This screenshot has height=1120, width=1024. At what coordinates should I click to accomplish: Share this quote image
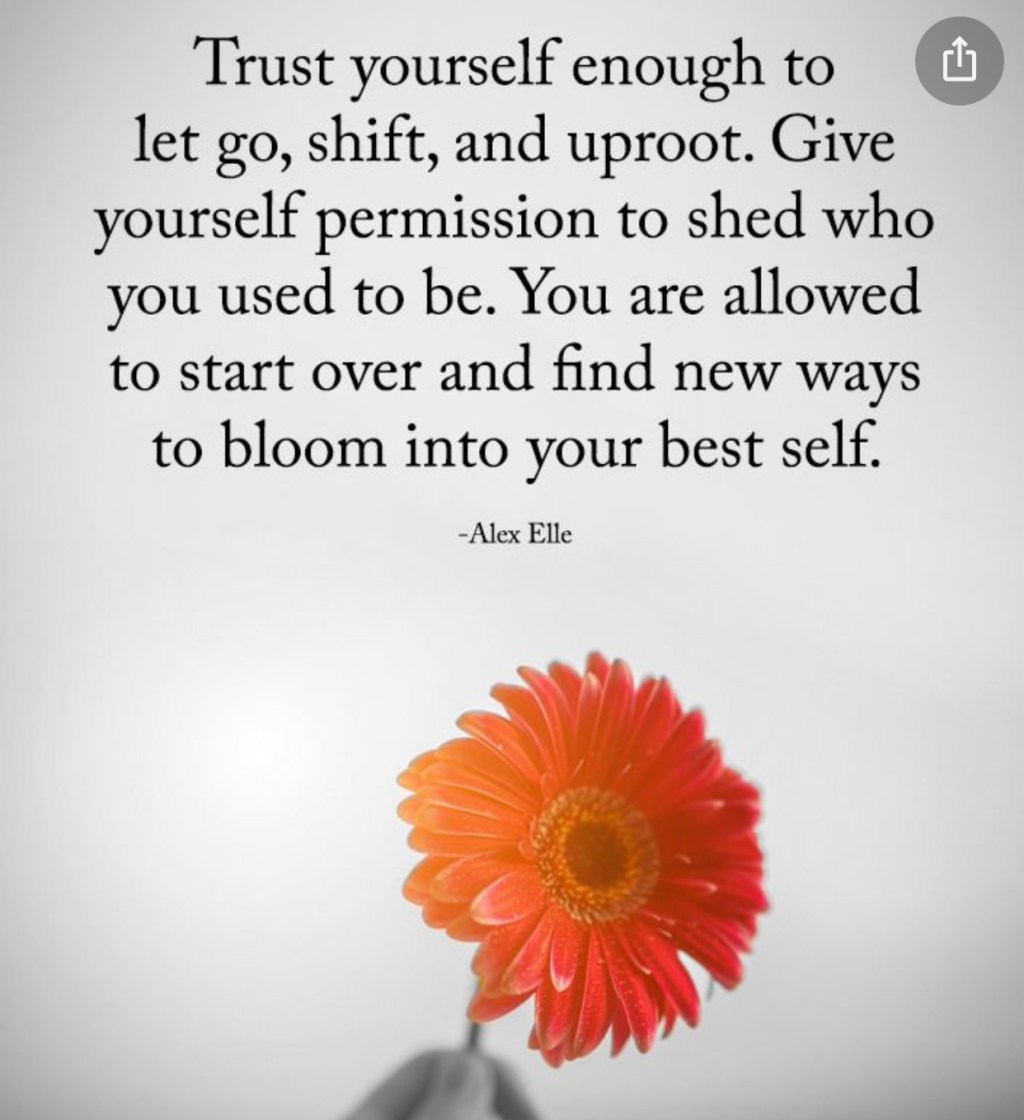959,62
